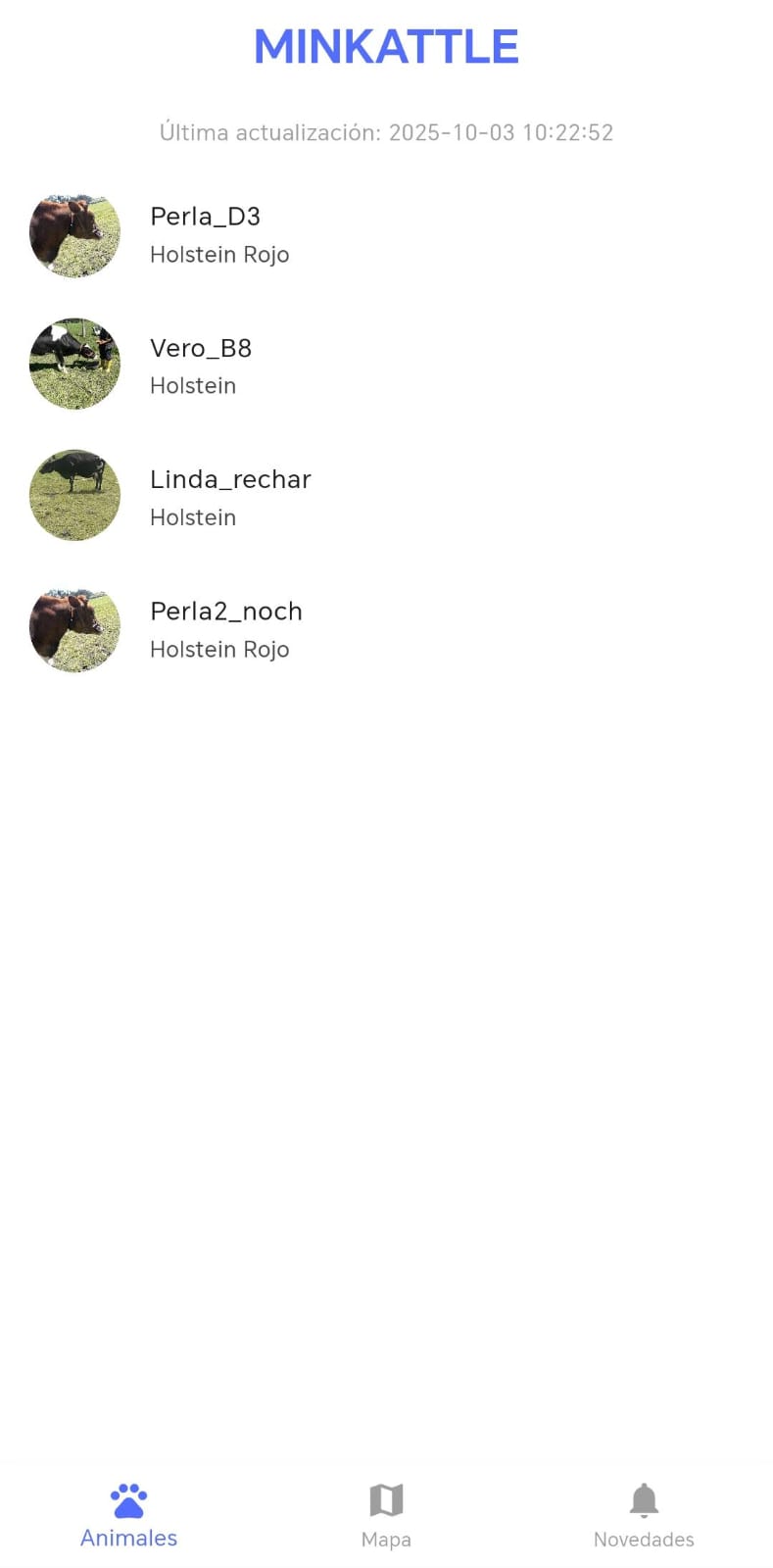The width and height of the screenshot is (773, 1568).
Task: Select the Vero_B8 Holstein cow
Action: coord(201,366)
